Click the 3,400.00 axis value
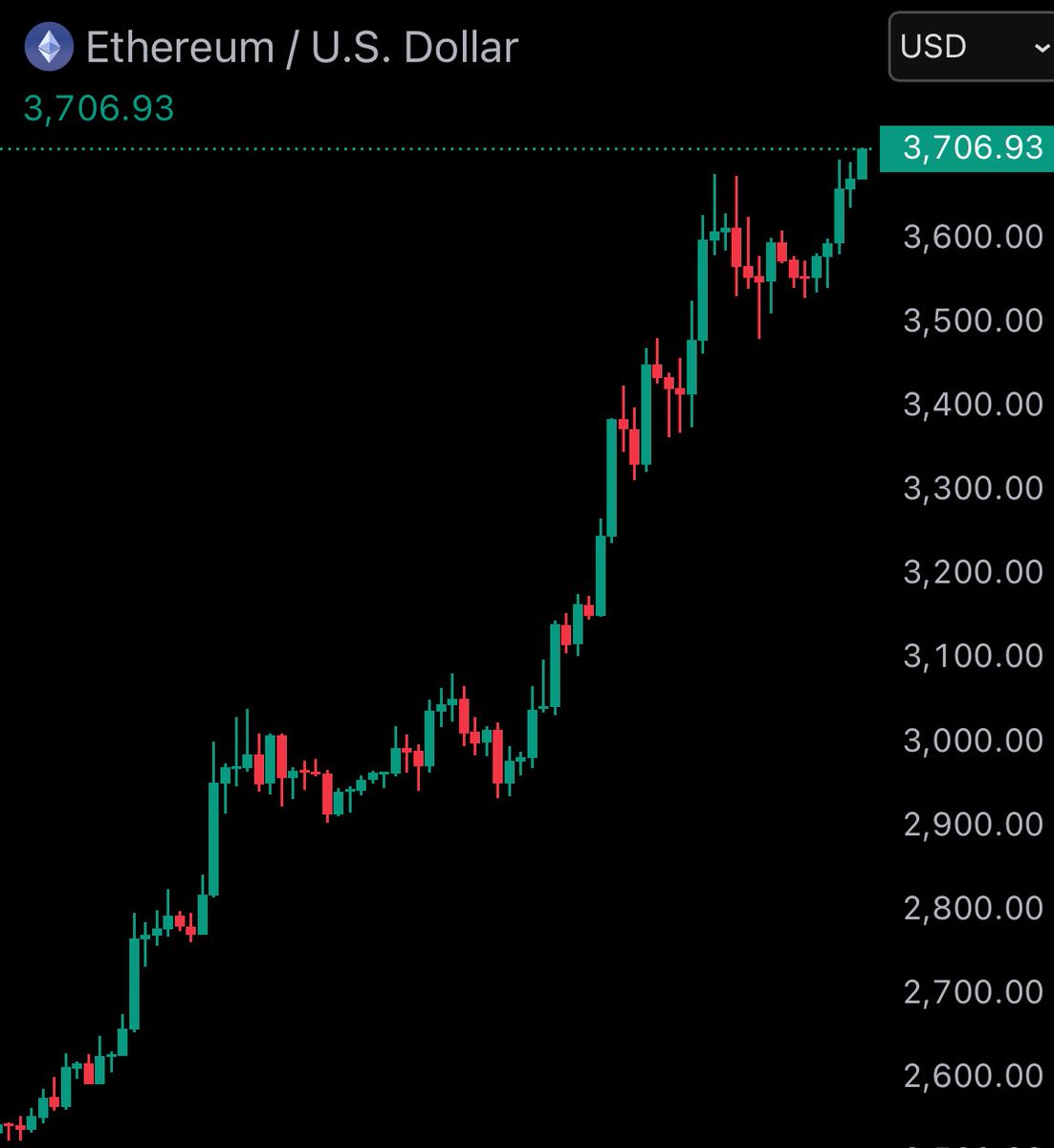The height and width of the screenshot is (1148, 1054). tap(973, 404)
